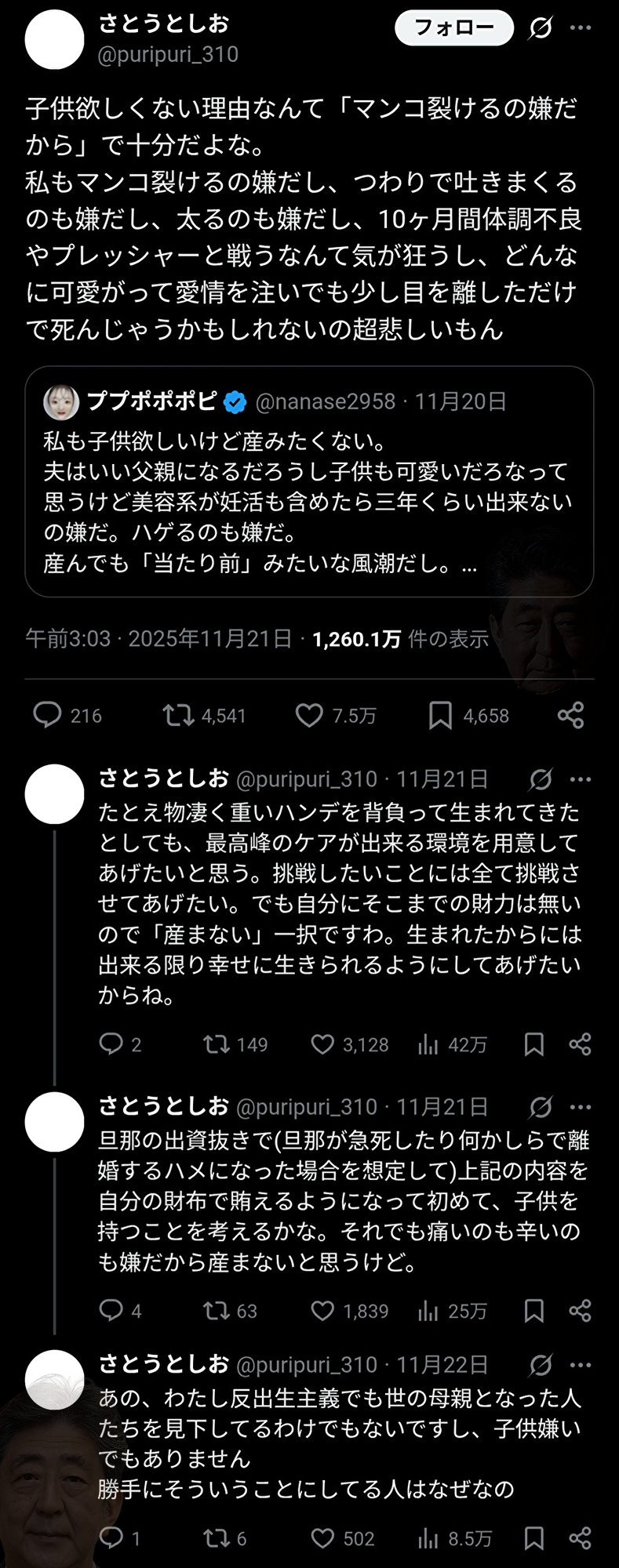Share the main post
Viewport: 619px width, 1568px height.
point(570,715)
